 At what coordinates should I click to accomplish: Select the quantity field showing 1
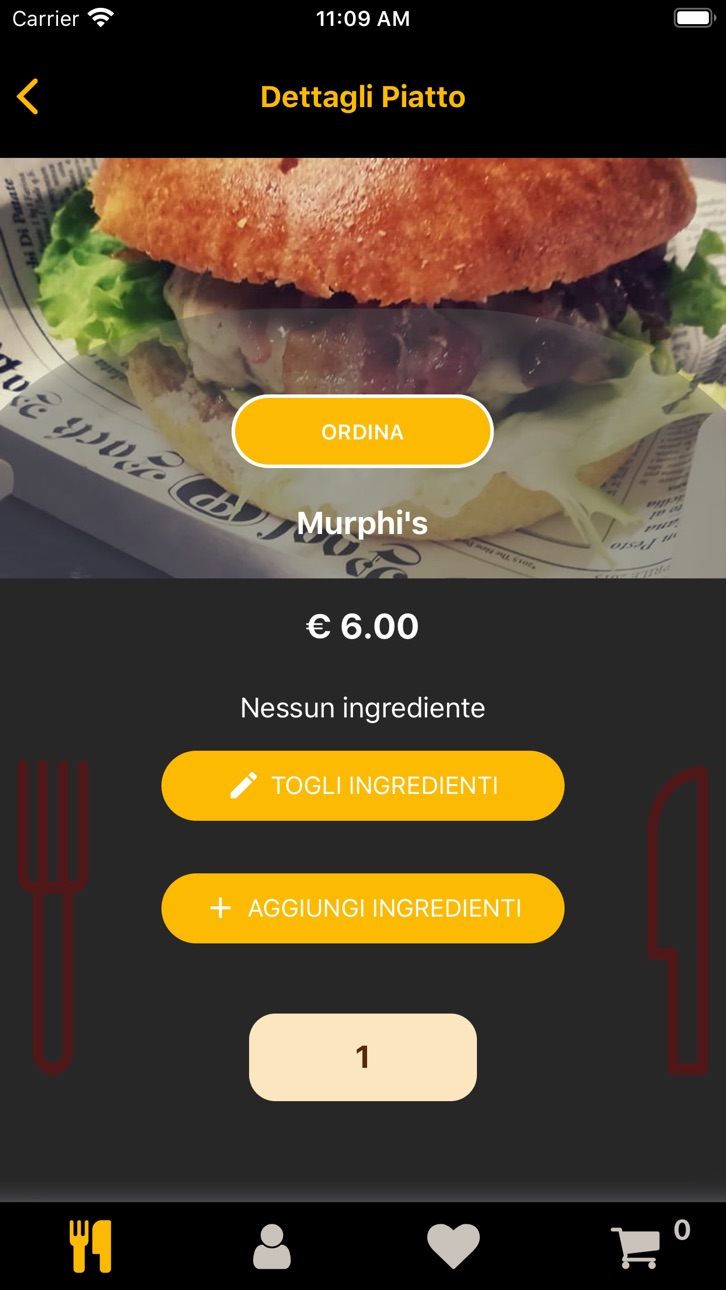pyautogui.click(x=362, y=1057)
